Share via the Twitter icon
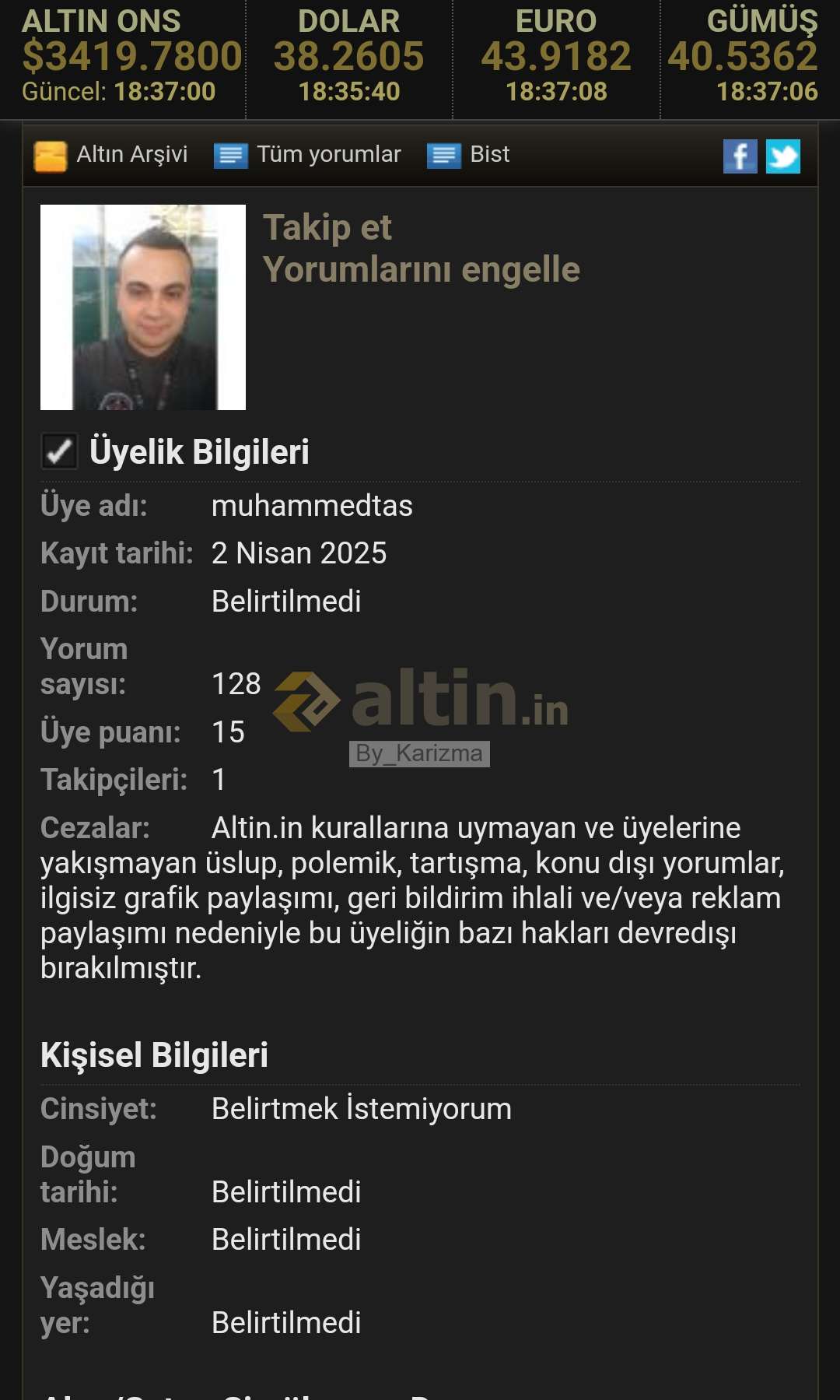The height and width of the screenshot is (1400, 840). [x=783, y=156]
